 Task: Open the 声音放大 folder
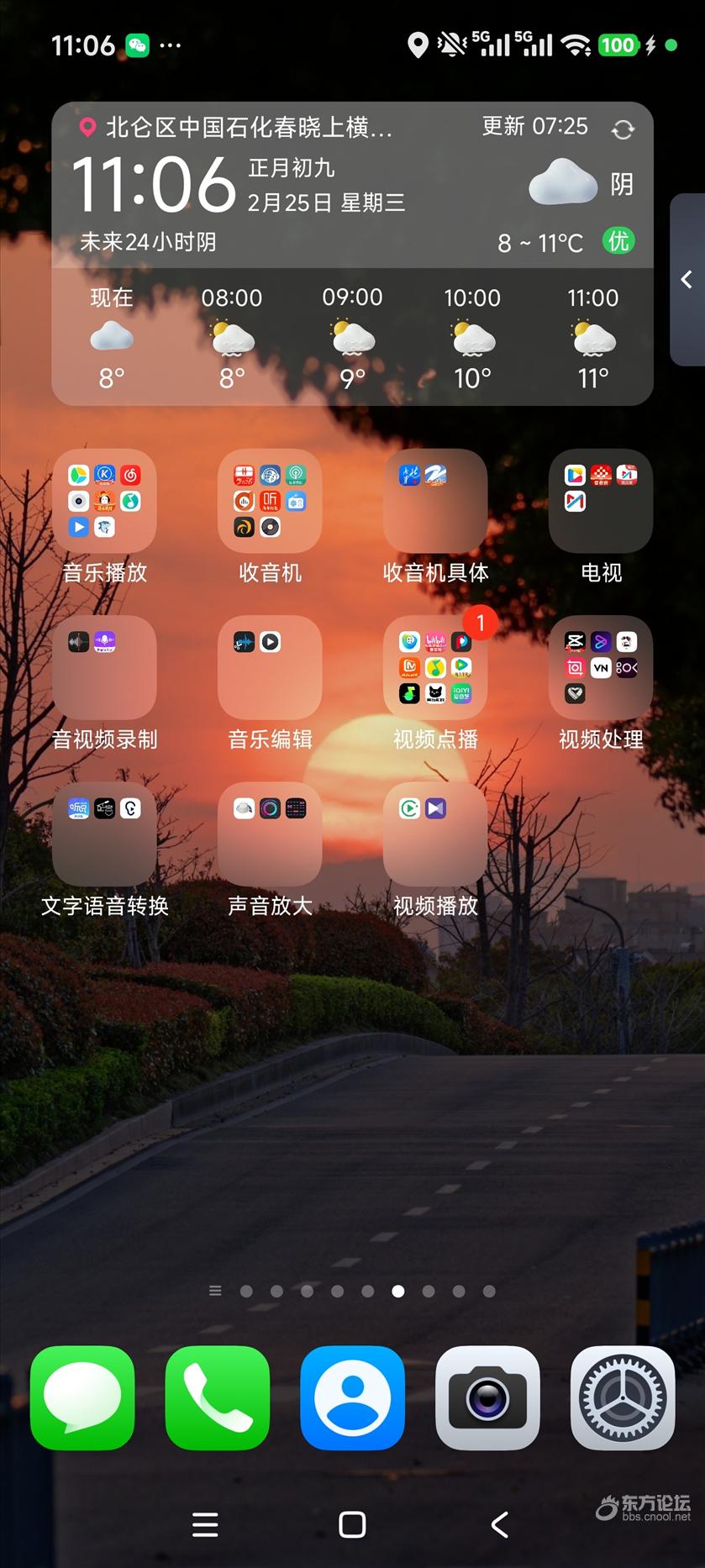(x=270, y=834)
